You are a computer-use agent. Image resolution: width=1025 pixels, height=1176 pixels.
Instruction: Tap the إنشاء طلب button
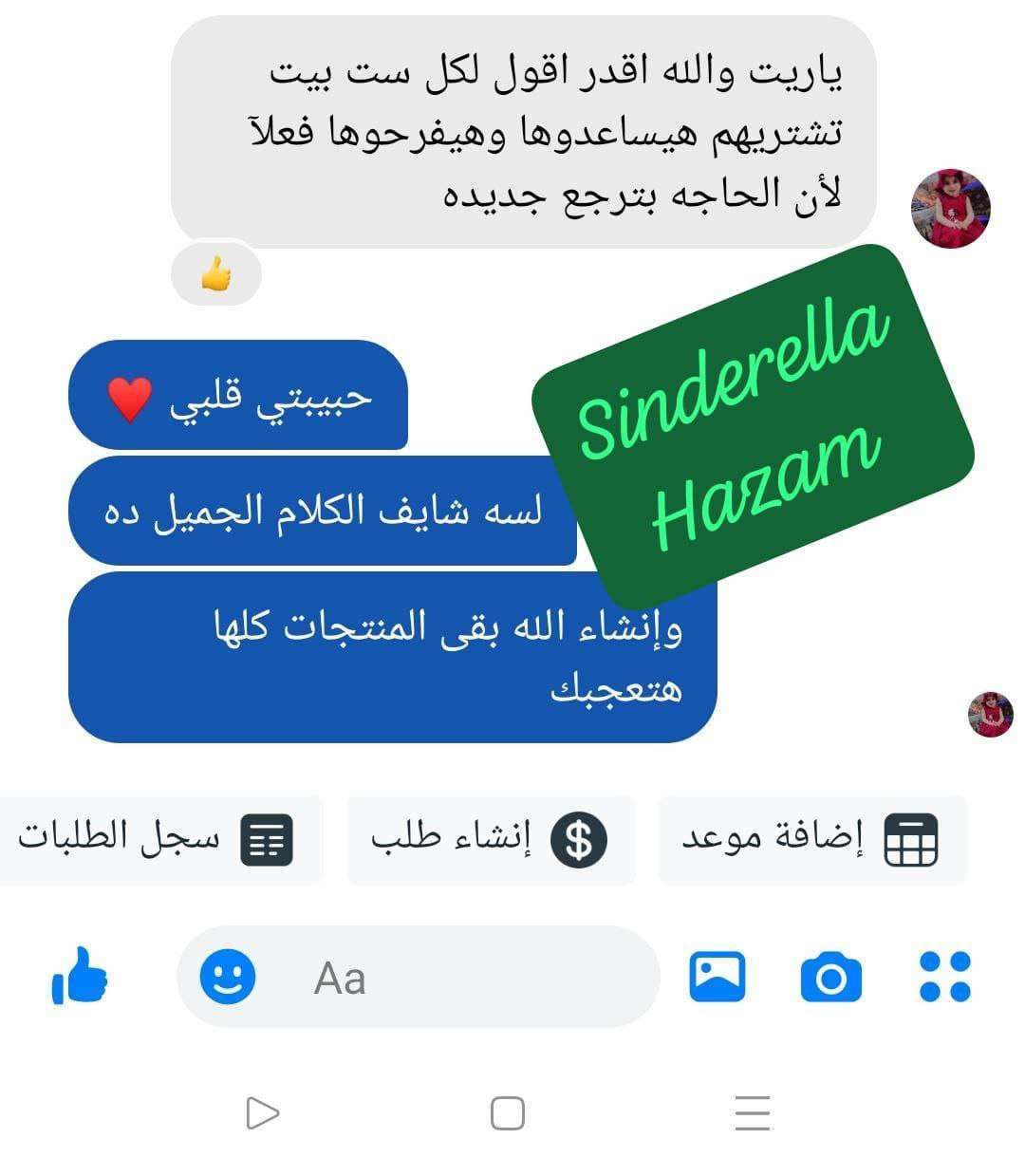coord(491,840)
